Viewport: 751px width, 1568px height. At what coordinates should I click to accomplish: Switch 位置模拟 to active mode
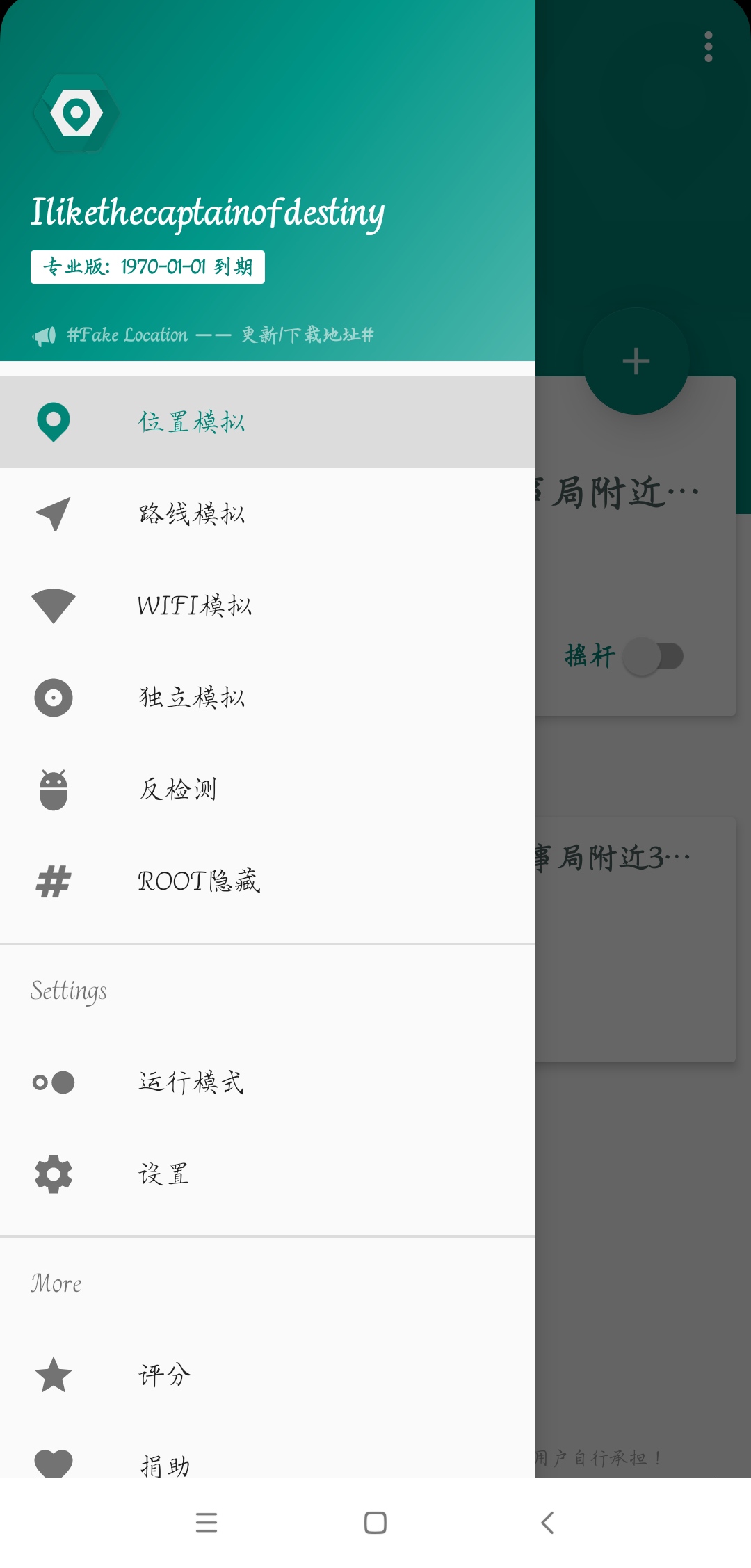[x=192, y=421]
